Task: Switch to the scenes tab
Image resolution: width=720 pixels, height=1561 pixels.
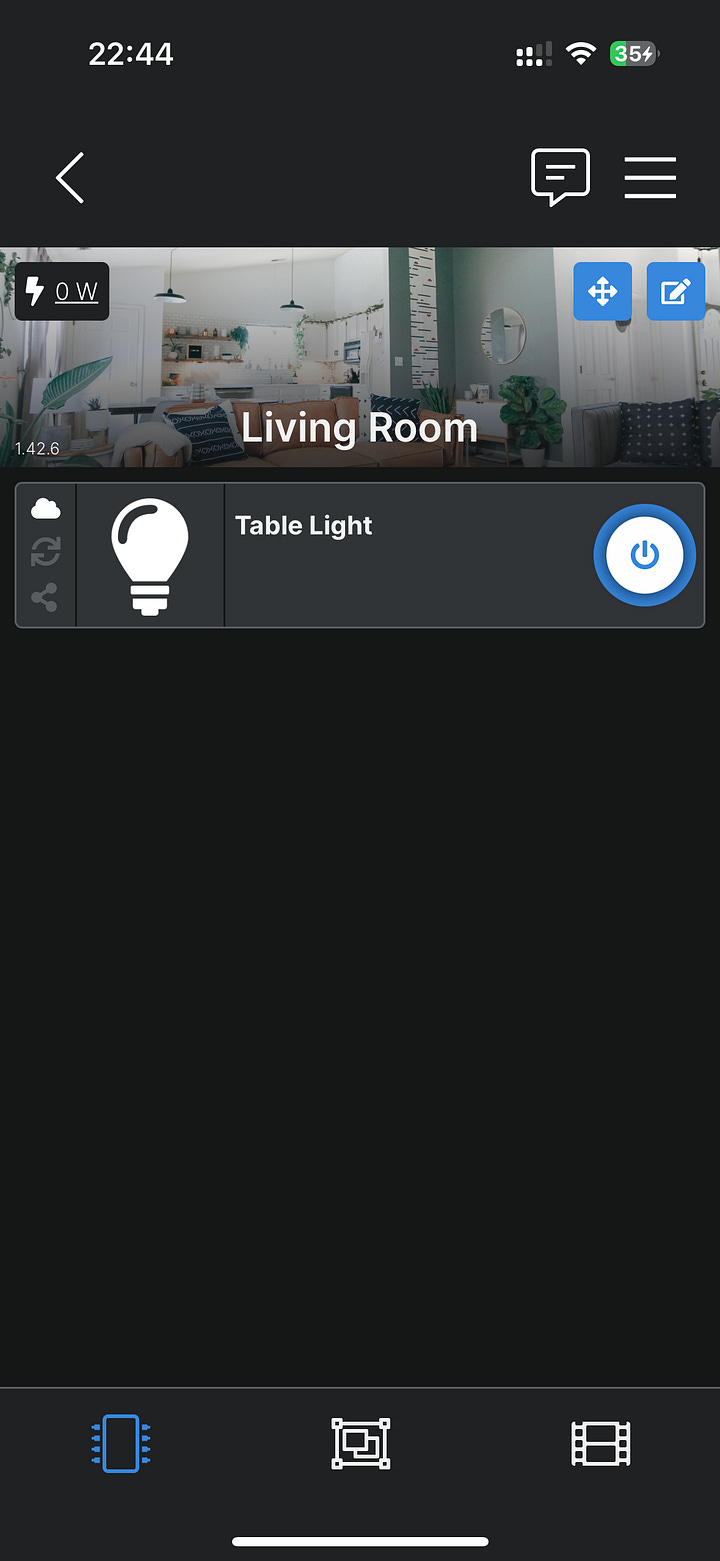Action: click(600, 1443)
